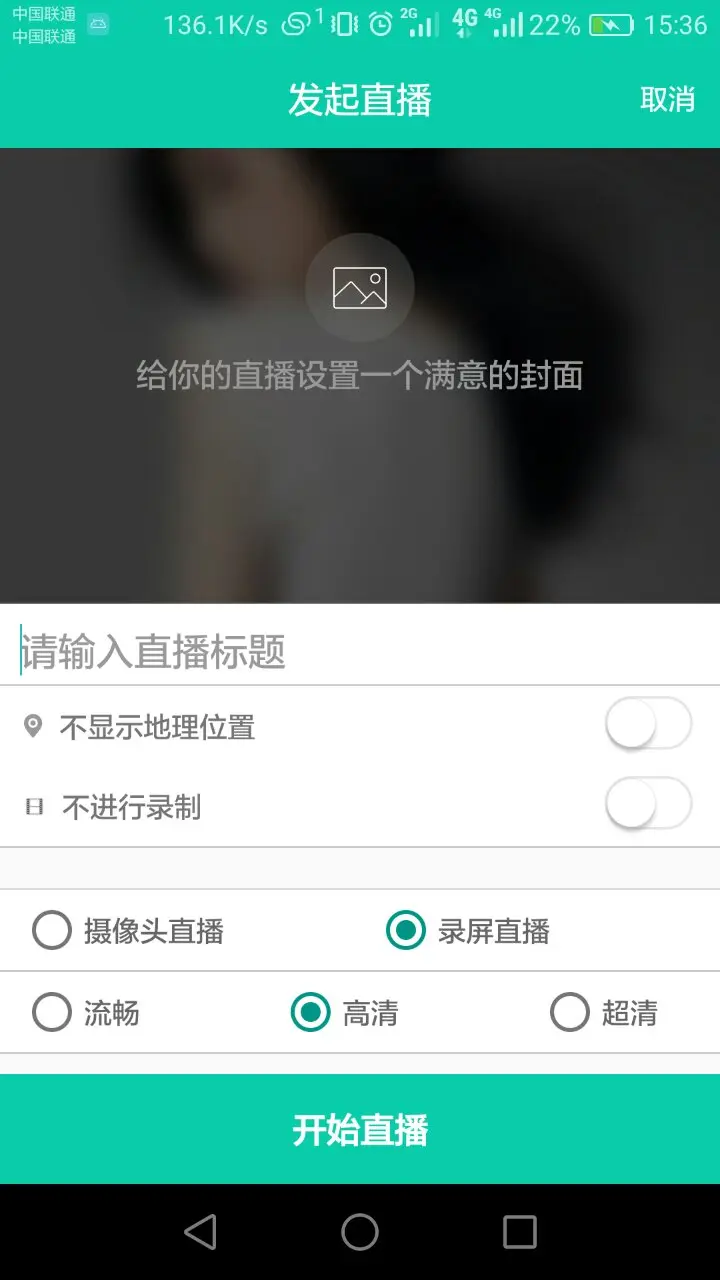Toggle the 不进行录制 recording switch
The width and height of the screenshot is (720, 1280).
pyautogui.click(x=648, y=804)
